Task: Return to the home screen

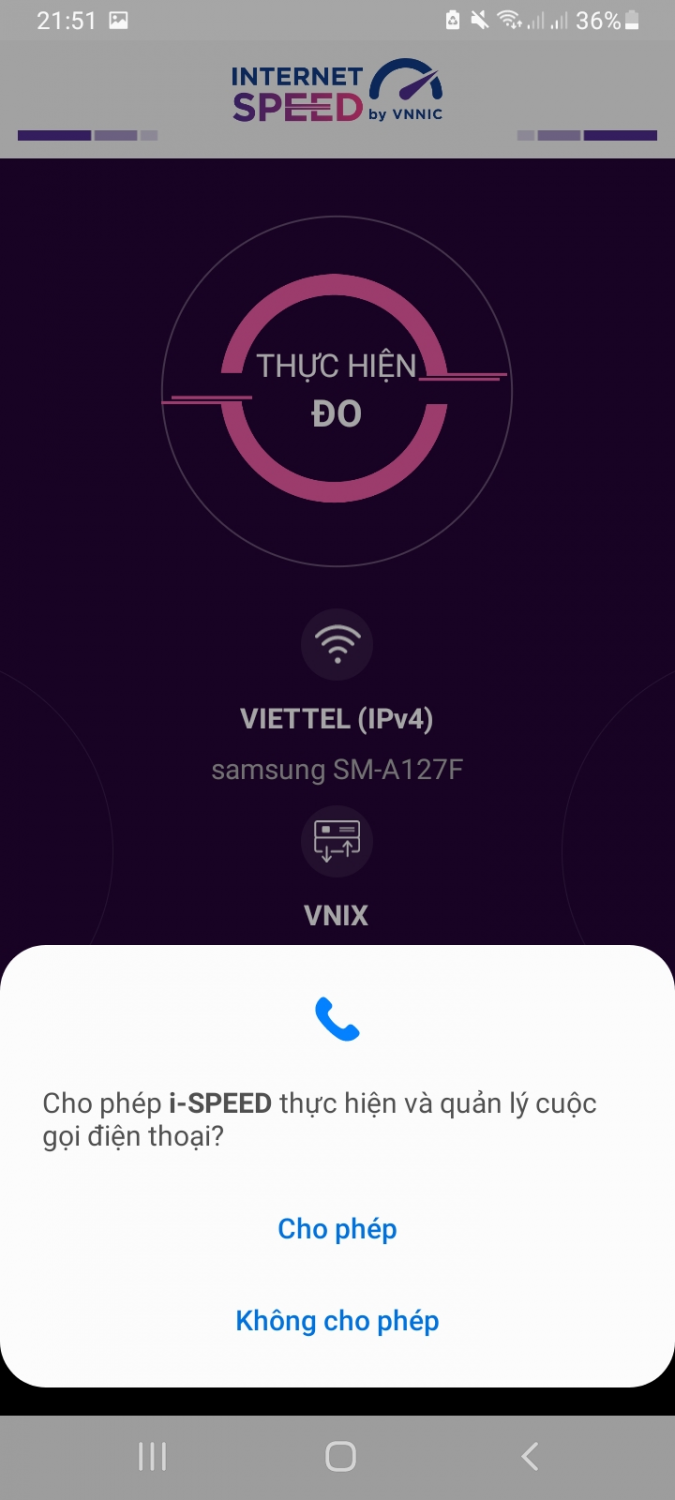Action: pyautogui.click(x=340, y=1457)
